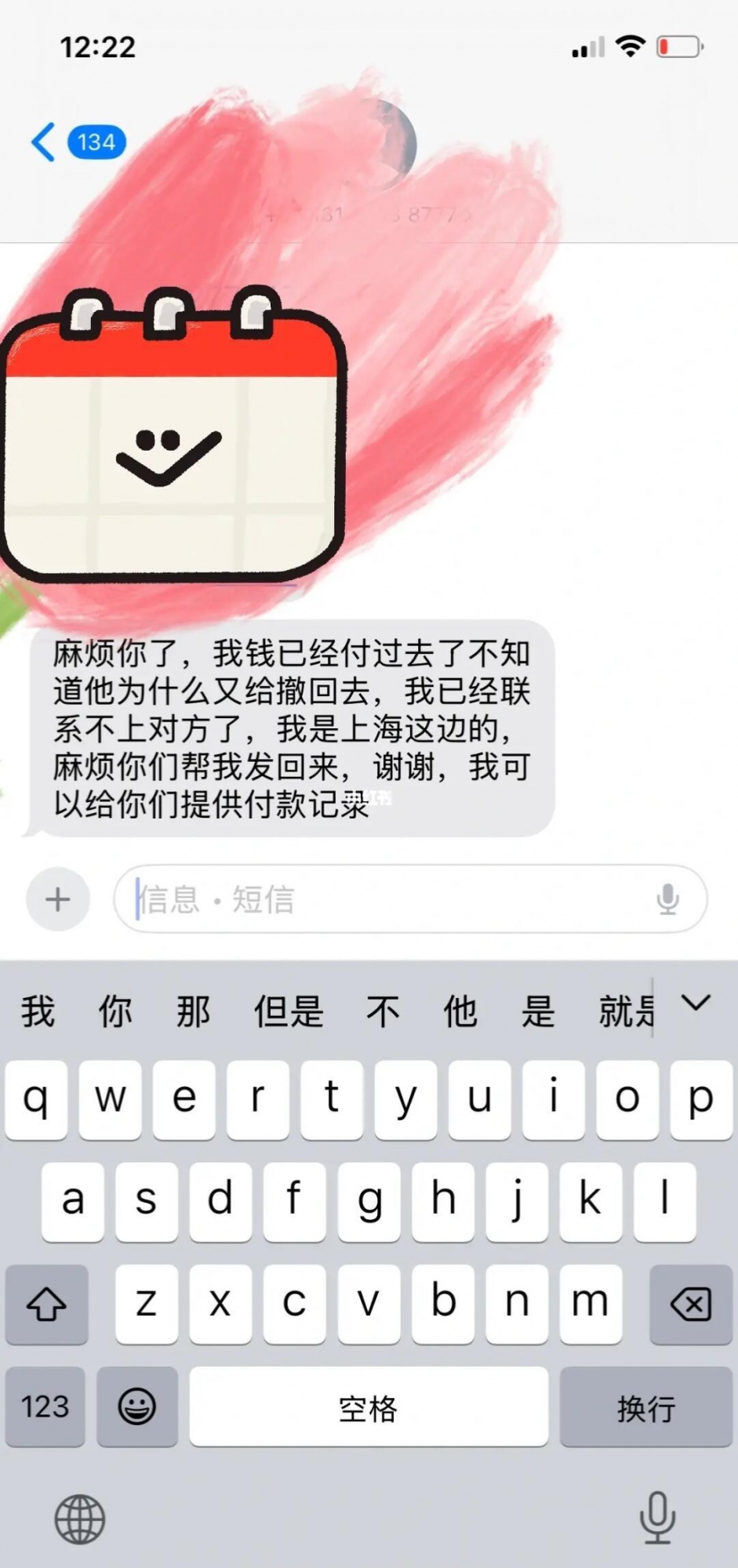
Task: Switch keyboard language with globe icon
Action: point(79,1519)
